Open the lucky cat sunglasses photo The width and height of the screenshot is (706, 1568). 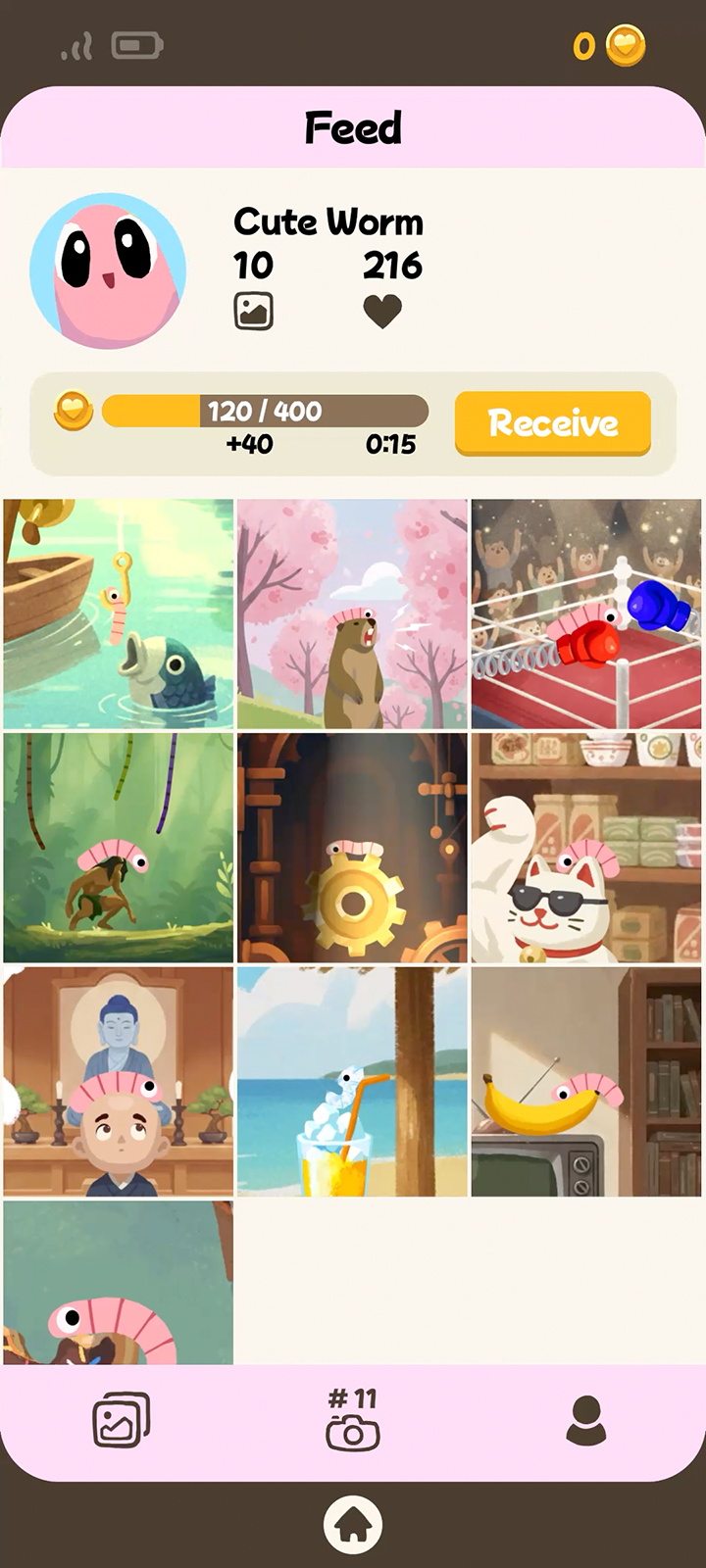click(x=585, y=848)
